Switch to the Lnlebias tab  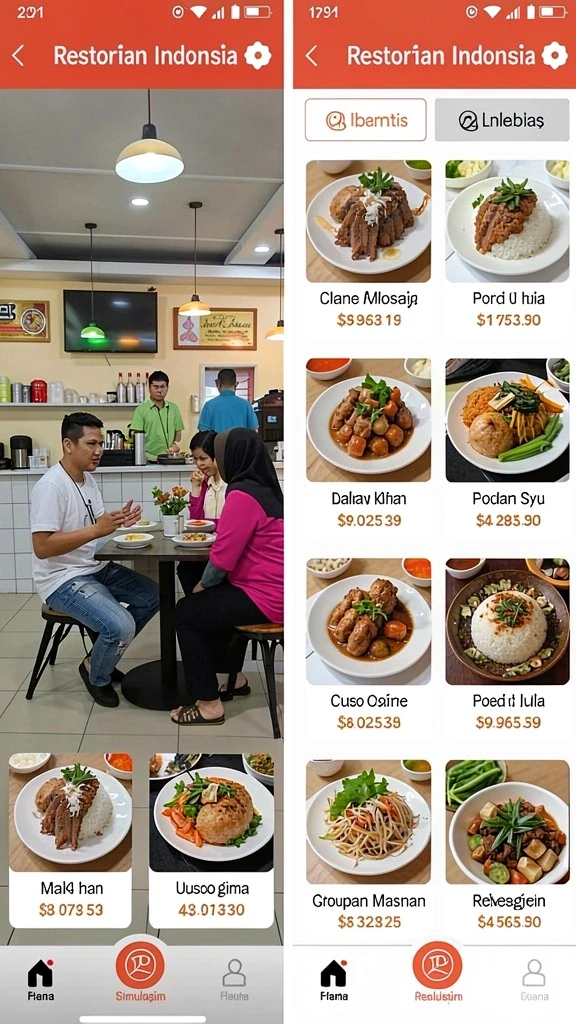tap(502, 120)
